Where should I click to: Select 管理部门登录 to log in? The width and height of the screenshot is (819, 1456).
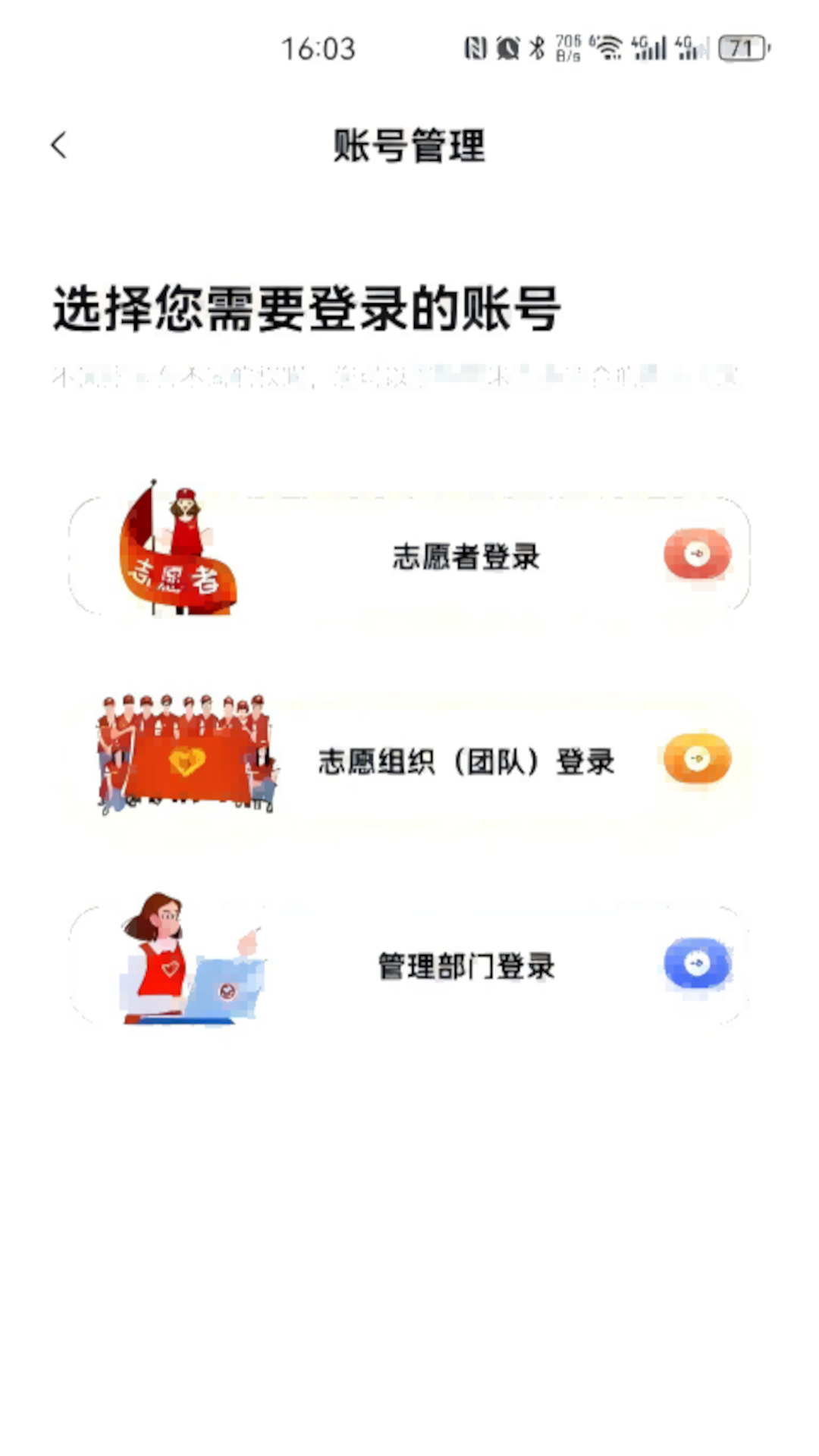(x=465, y=967)
